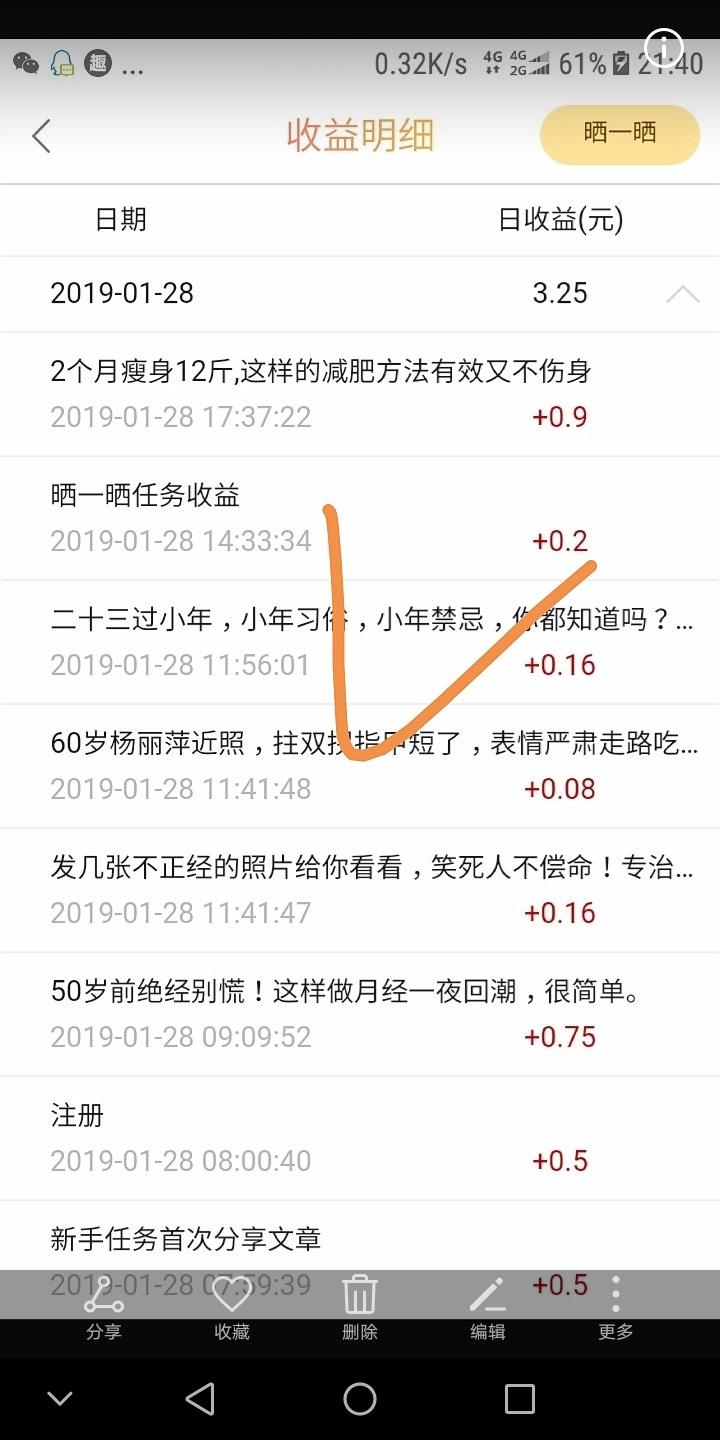
Task: Select the 注册 earnings record row
Action: pos(360,1135)
